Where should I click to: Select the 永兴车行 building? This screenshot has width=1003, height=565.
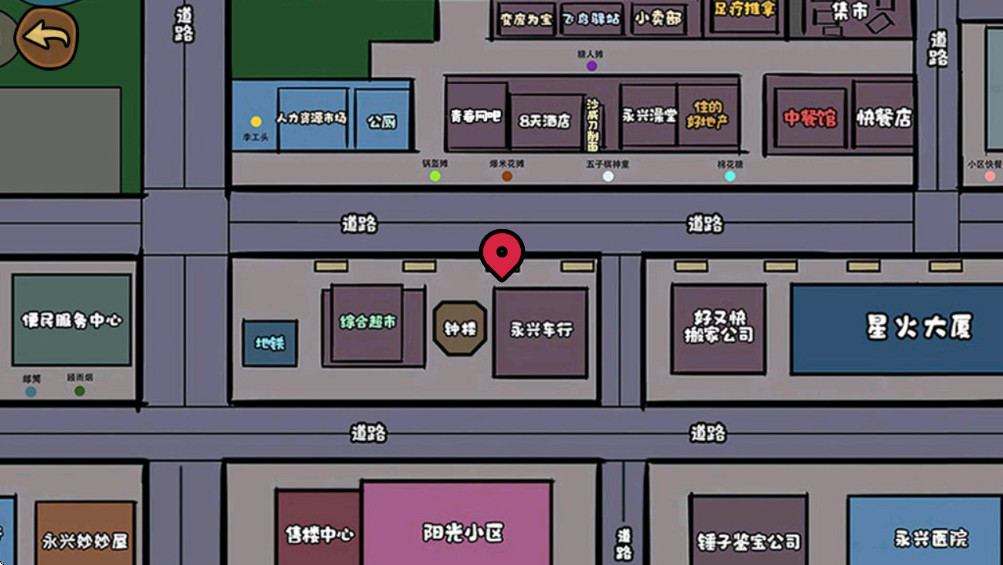(541, 331)
